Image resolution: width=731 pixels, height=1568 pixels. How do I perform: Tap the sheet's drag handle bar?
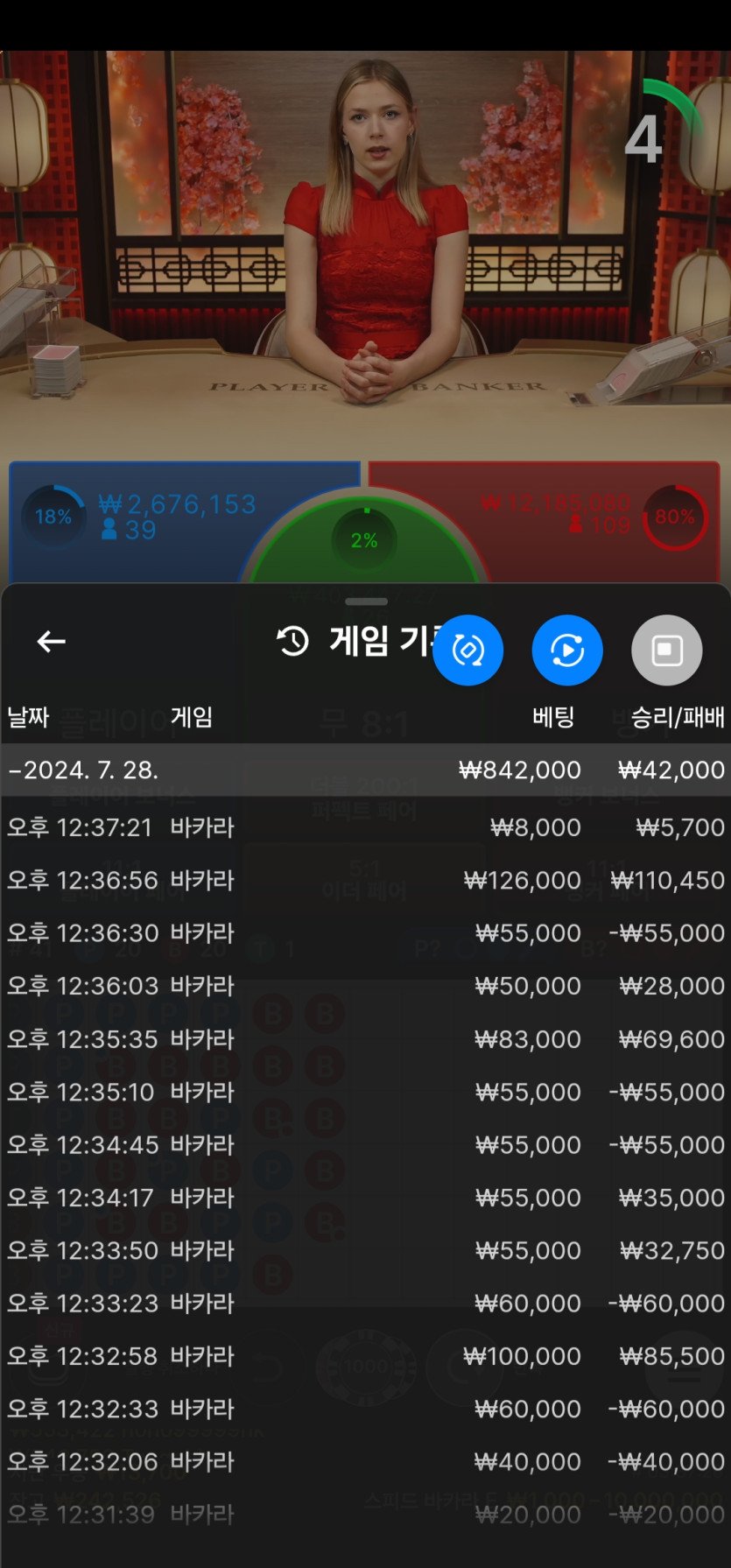[x=366, y=601]
